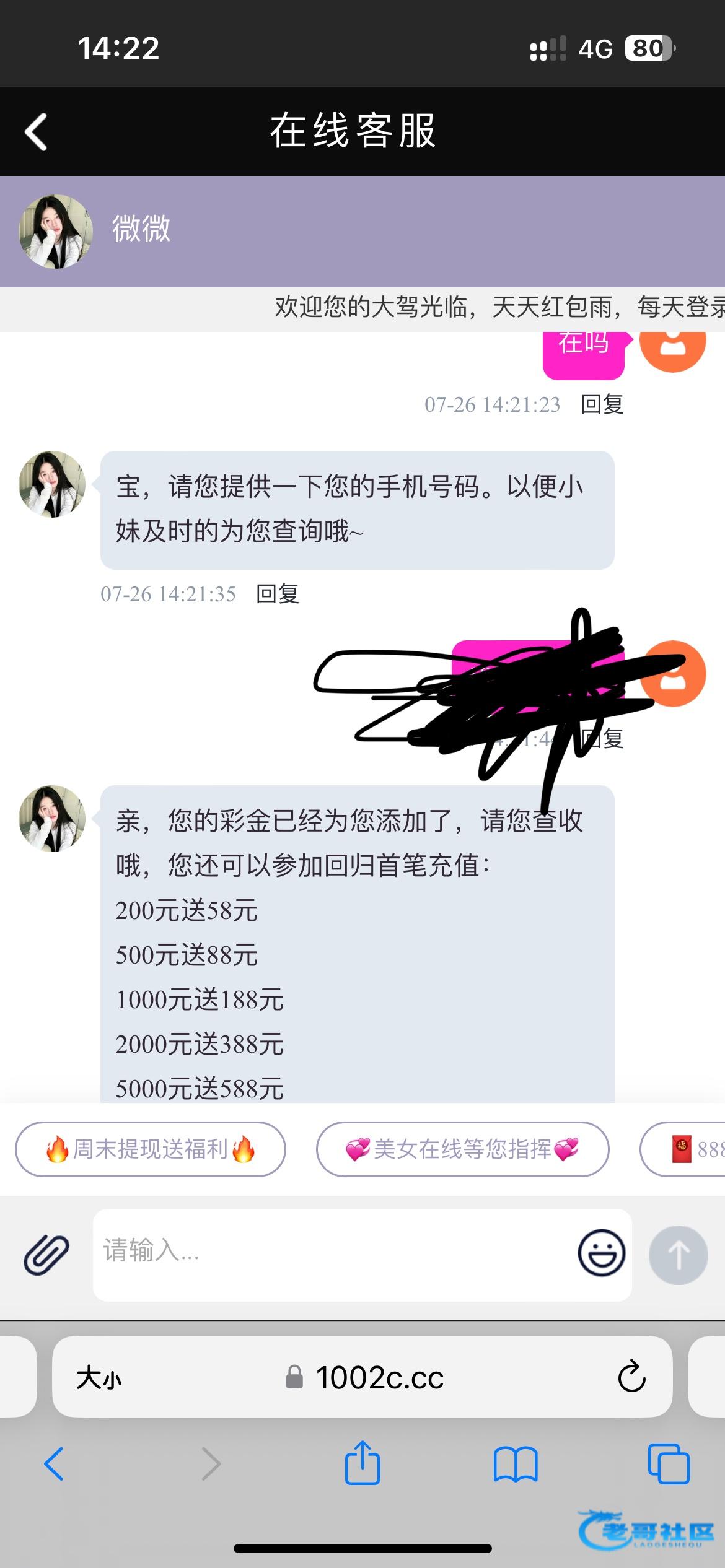The image size is (725, 1568).
Task: Open the emoji picker smiley icon
Action: 601,1253
